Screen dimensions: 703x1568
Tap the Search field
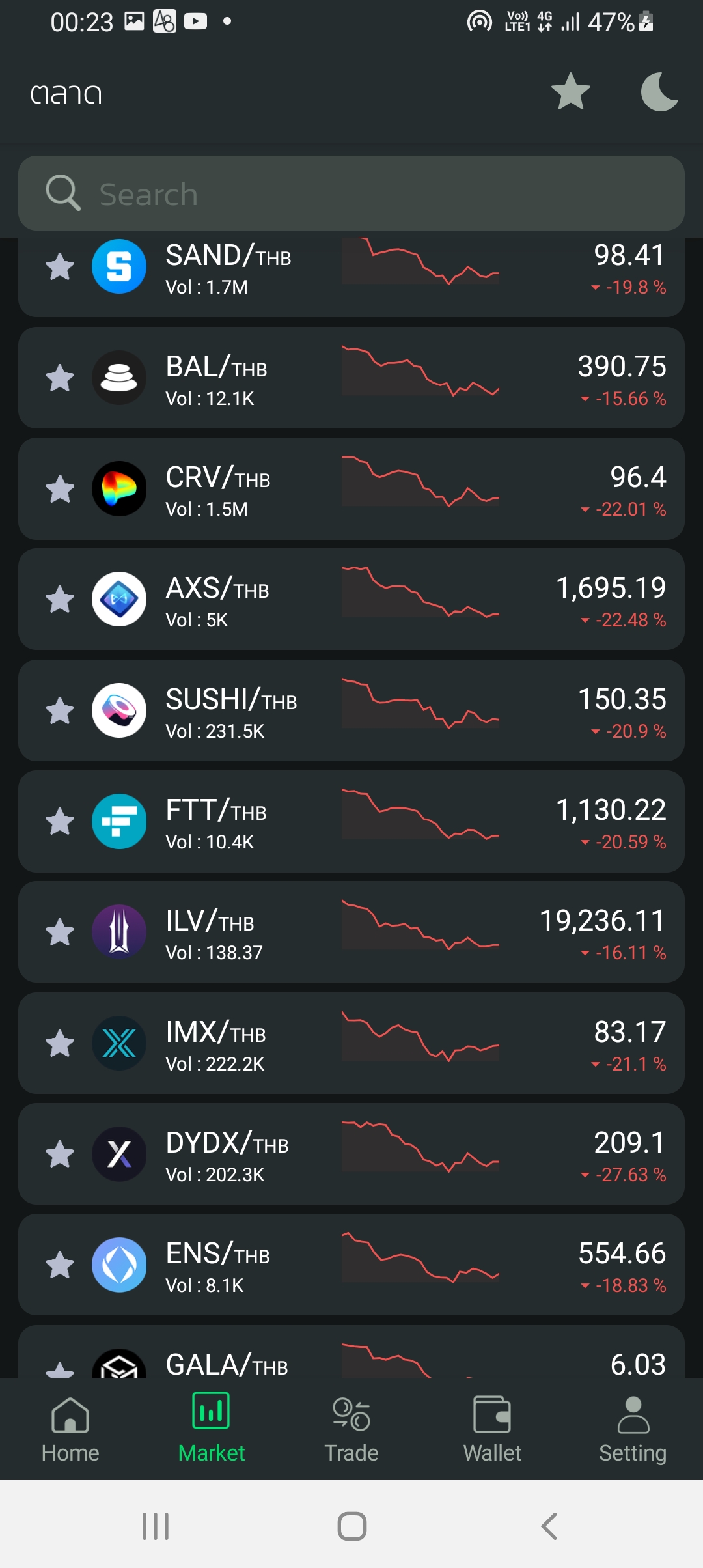(351, 193)
